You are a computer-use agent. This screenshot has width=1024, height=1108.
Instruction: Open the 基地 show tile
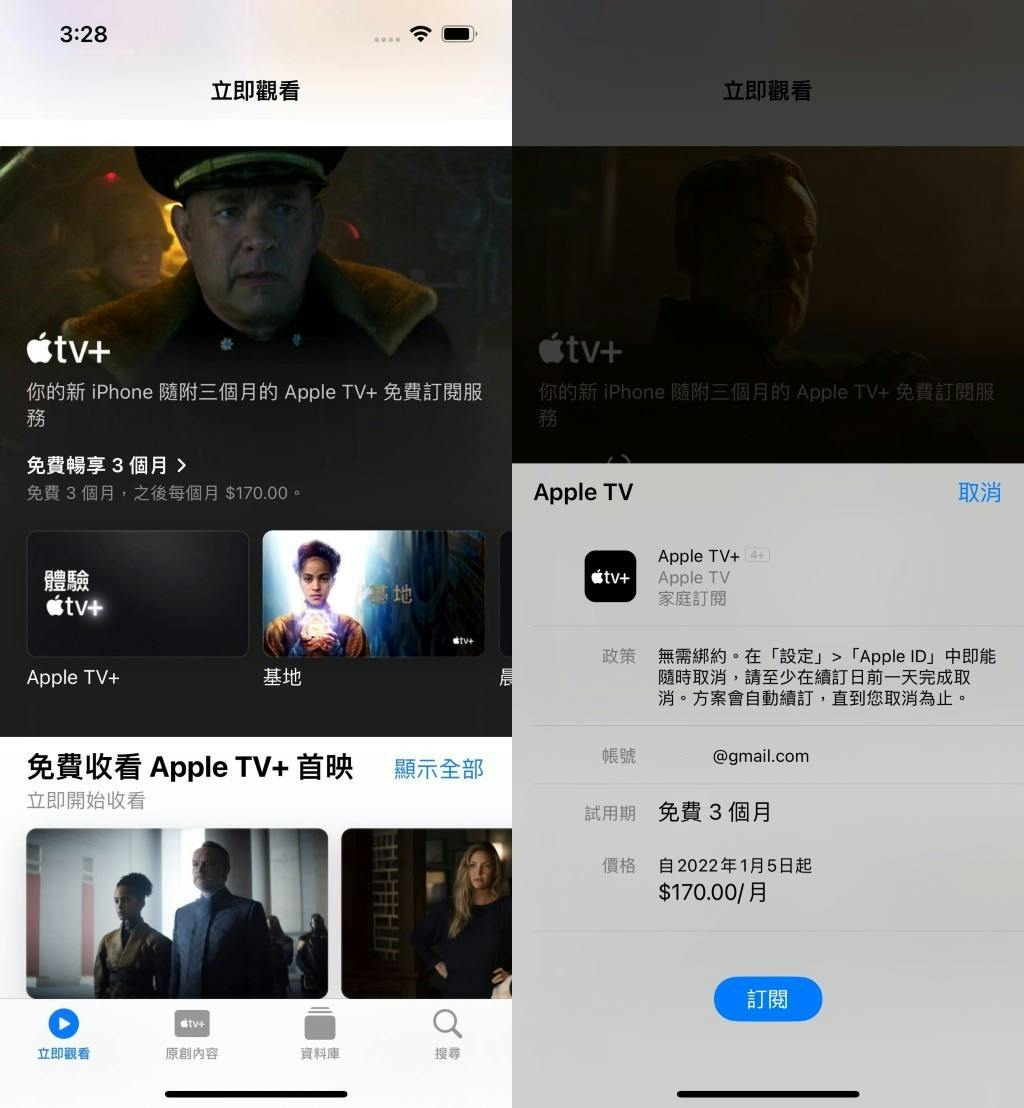click(x=373, y=594)
